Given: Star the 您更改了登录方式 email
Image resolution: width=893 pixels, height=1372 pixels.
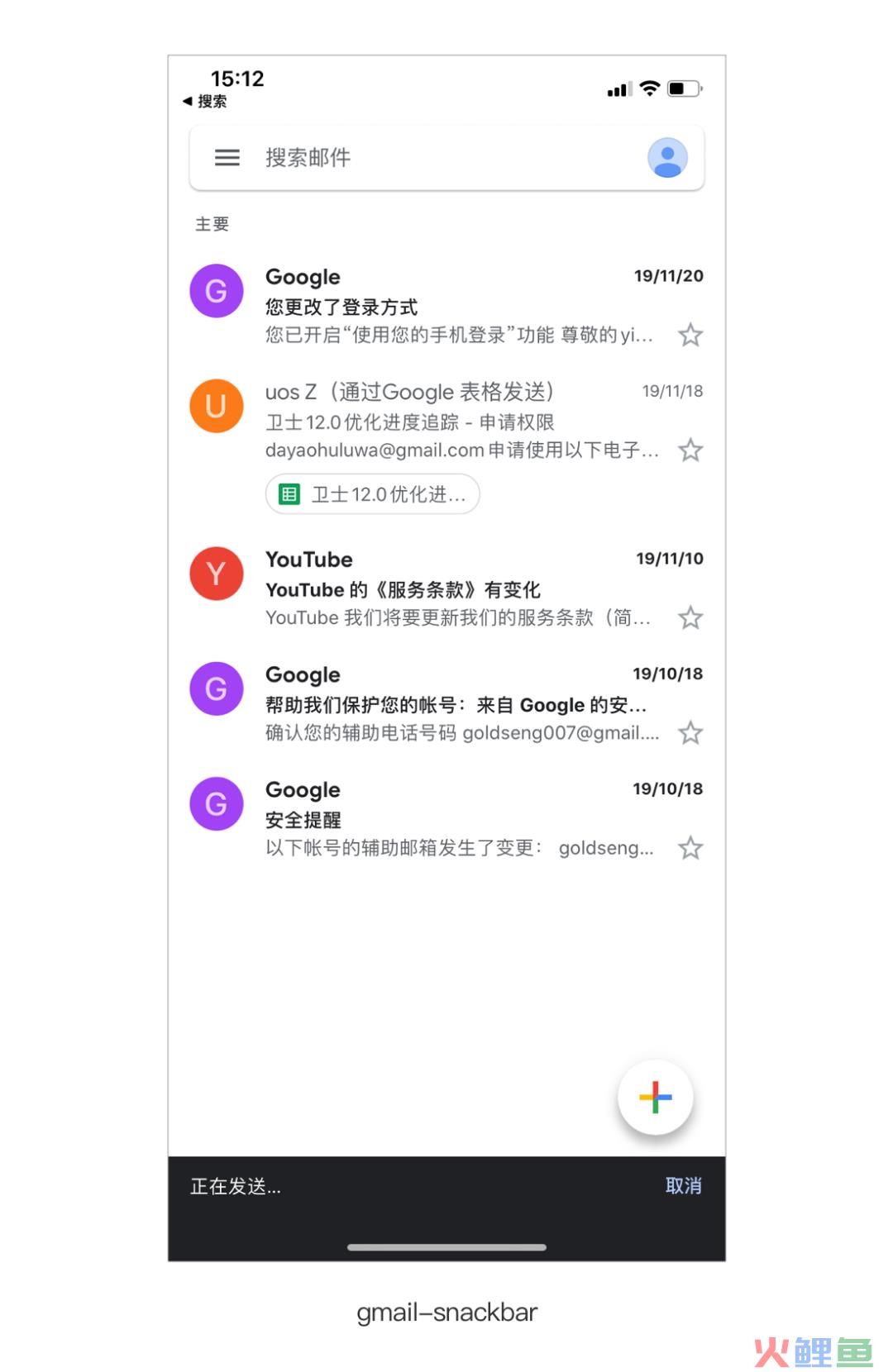Looking at the screenshot, I should (x=690, y=335).
